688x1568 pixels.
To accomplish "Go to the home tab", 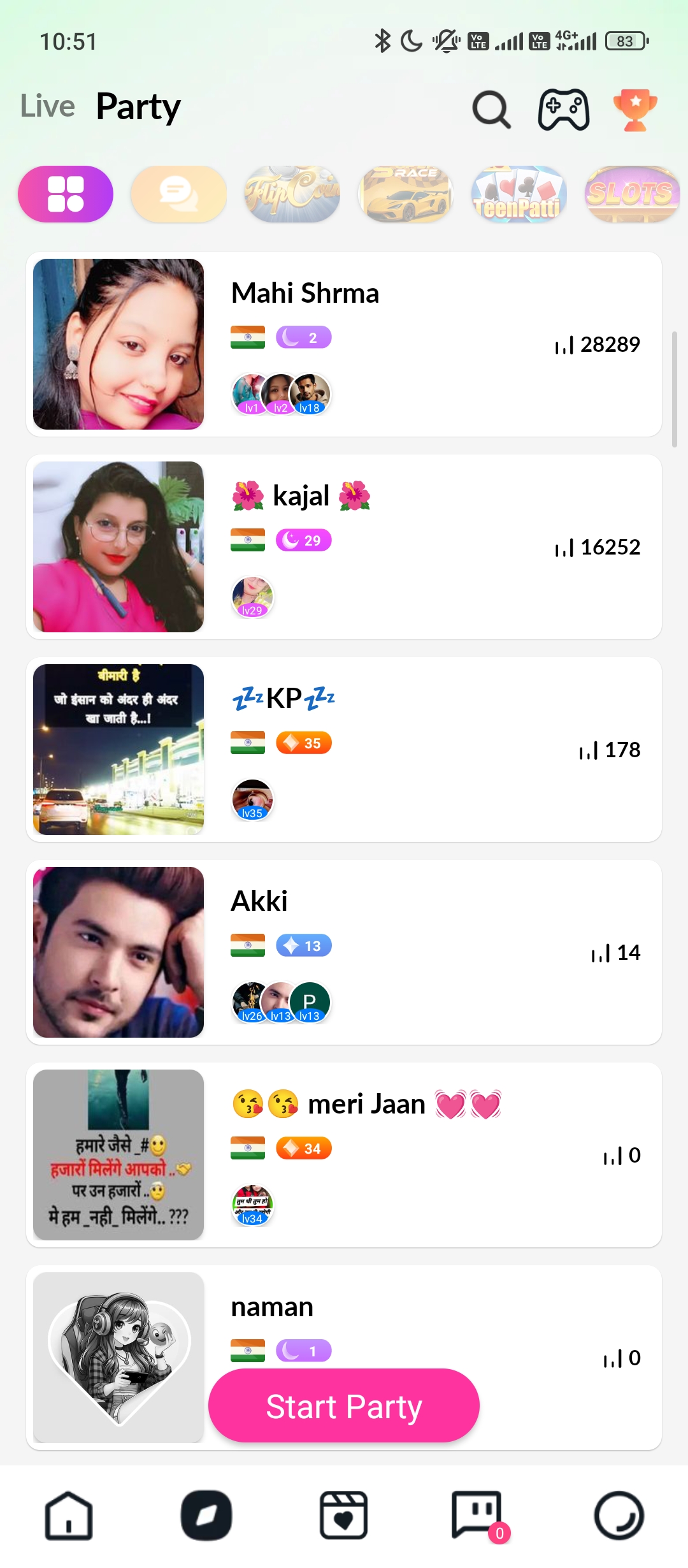I will 69,1516.
